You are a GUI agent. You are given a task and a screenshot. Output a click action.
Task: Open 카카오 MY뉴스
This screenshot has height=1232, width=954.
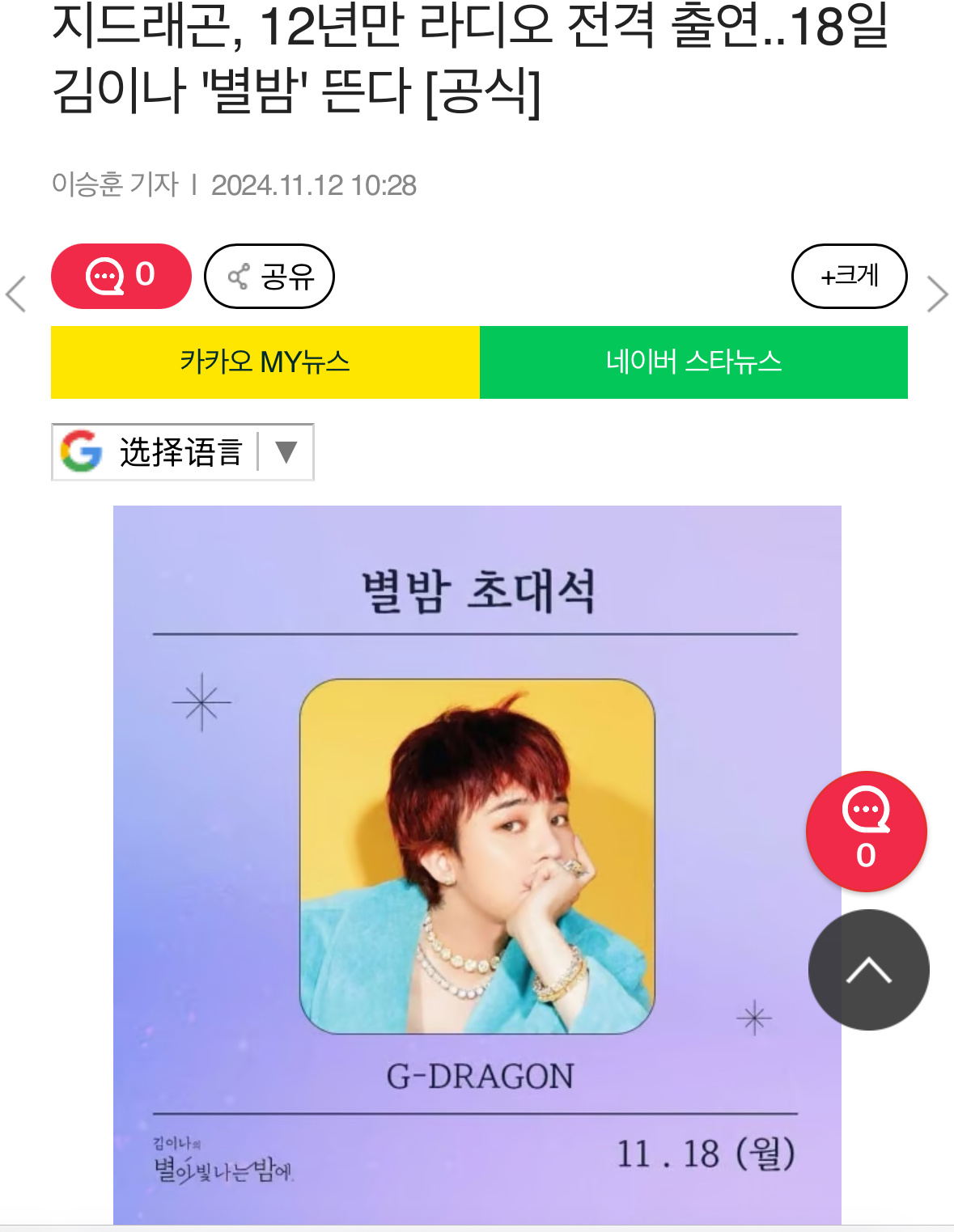(x=265, y=362)
